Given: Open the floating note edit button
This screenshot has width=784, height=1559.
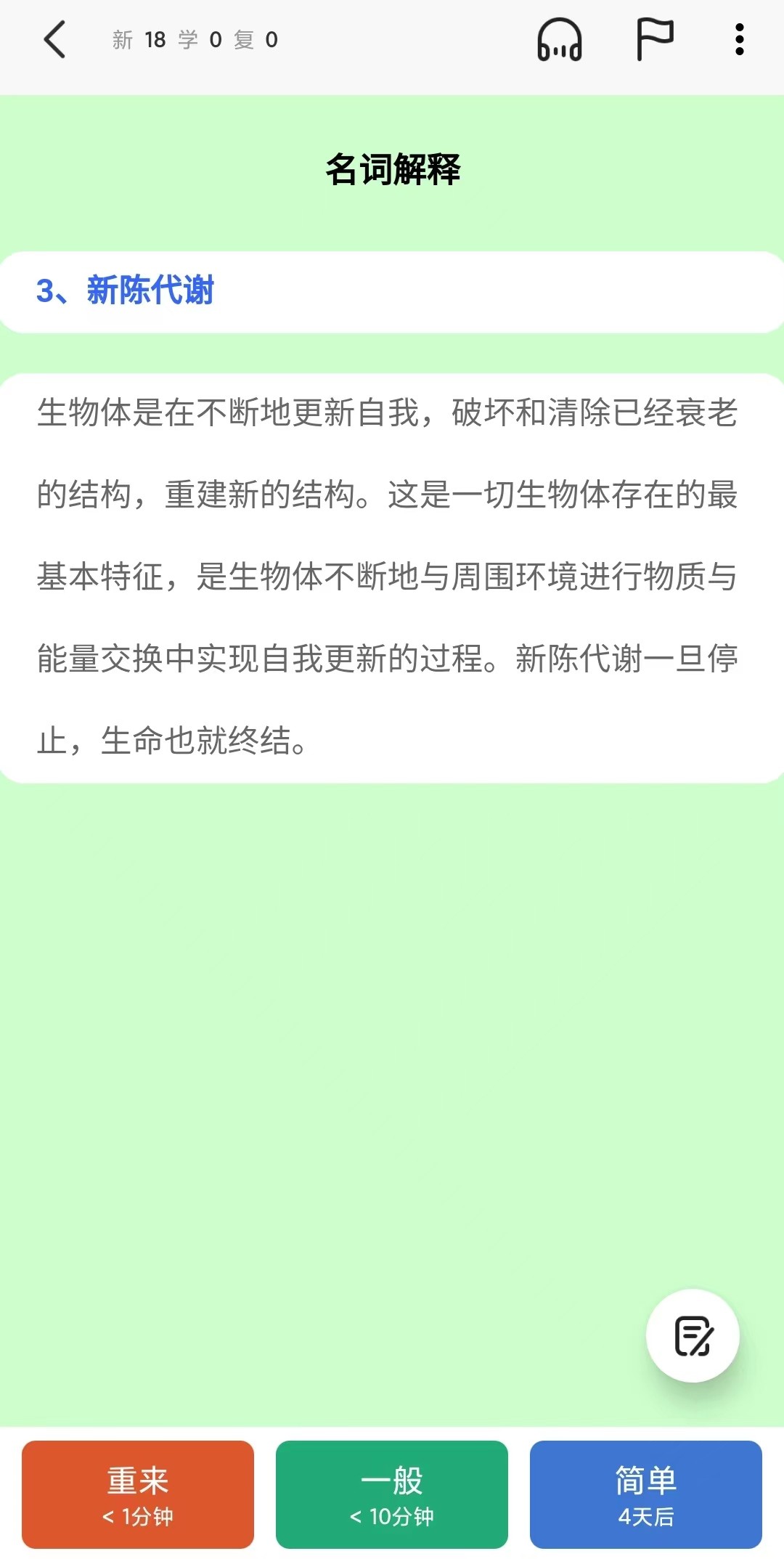Looking at the screenshot, I should (693, 1335).
